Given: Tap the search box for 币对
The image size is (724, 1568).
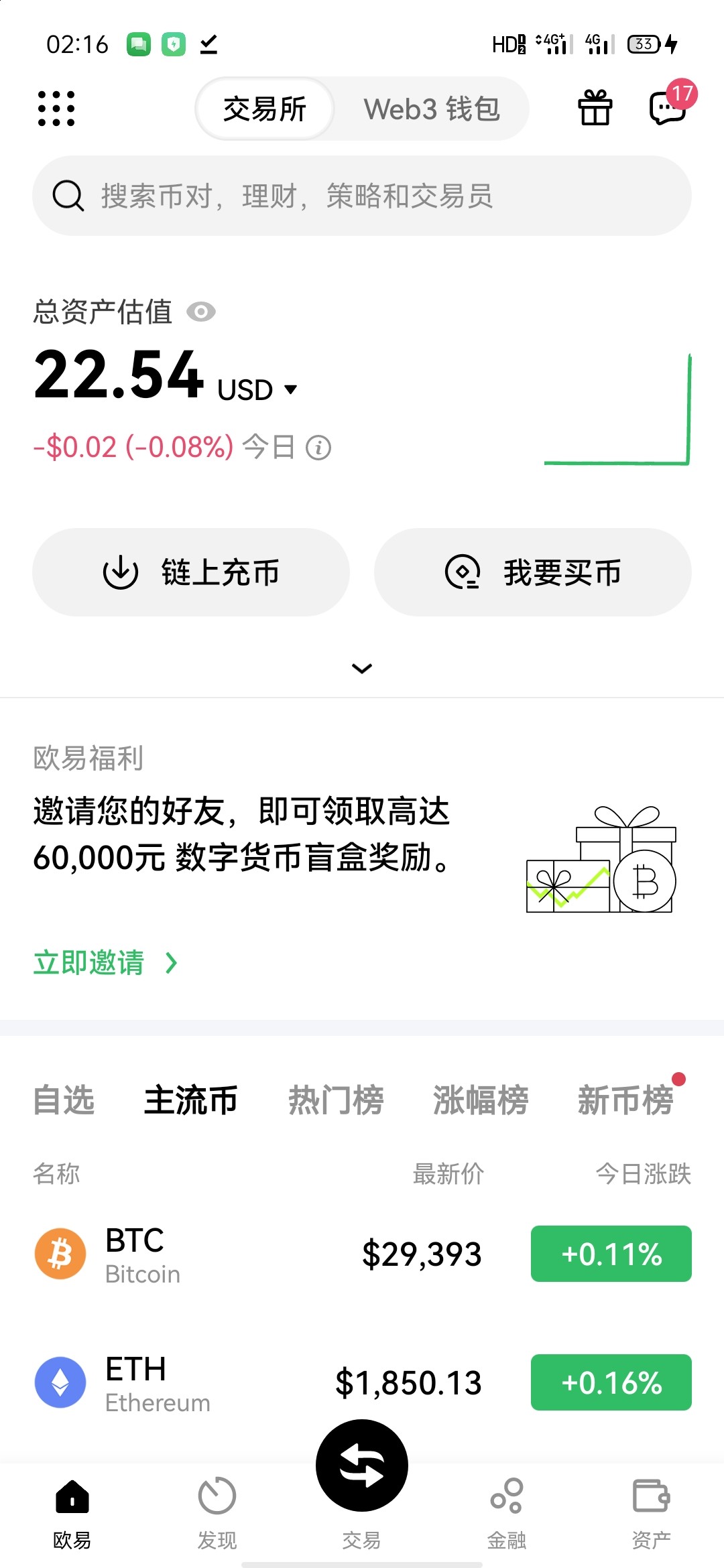Looking at the screenshot, I should [x=362, y=196].
